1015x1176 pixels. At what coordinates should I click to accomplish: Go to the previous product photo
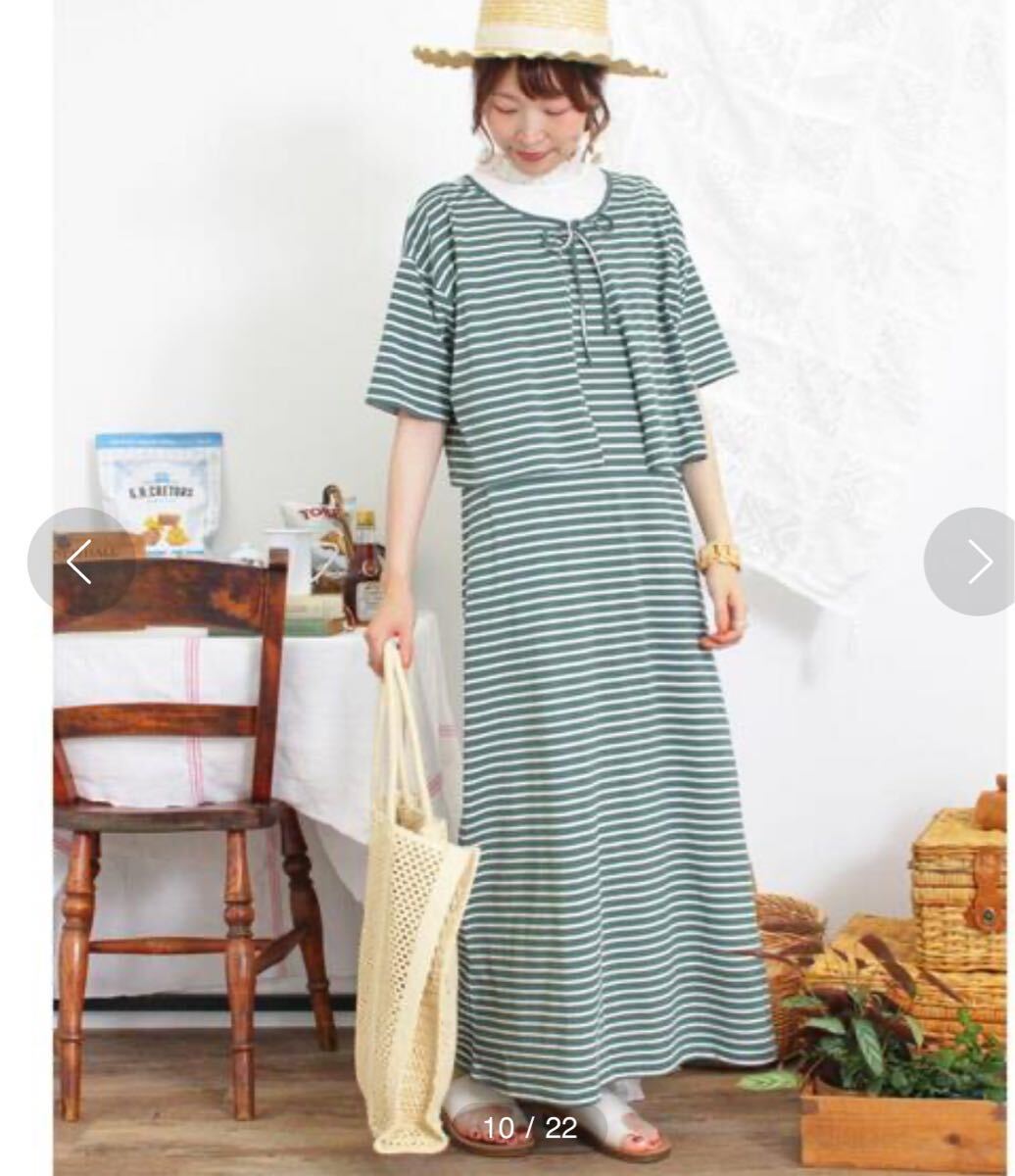[x=80, y=562]
